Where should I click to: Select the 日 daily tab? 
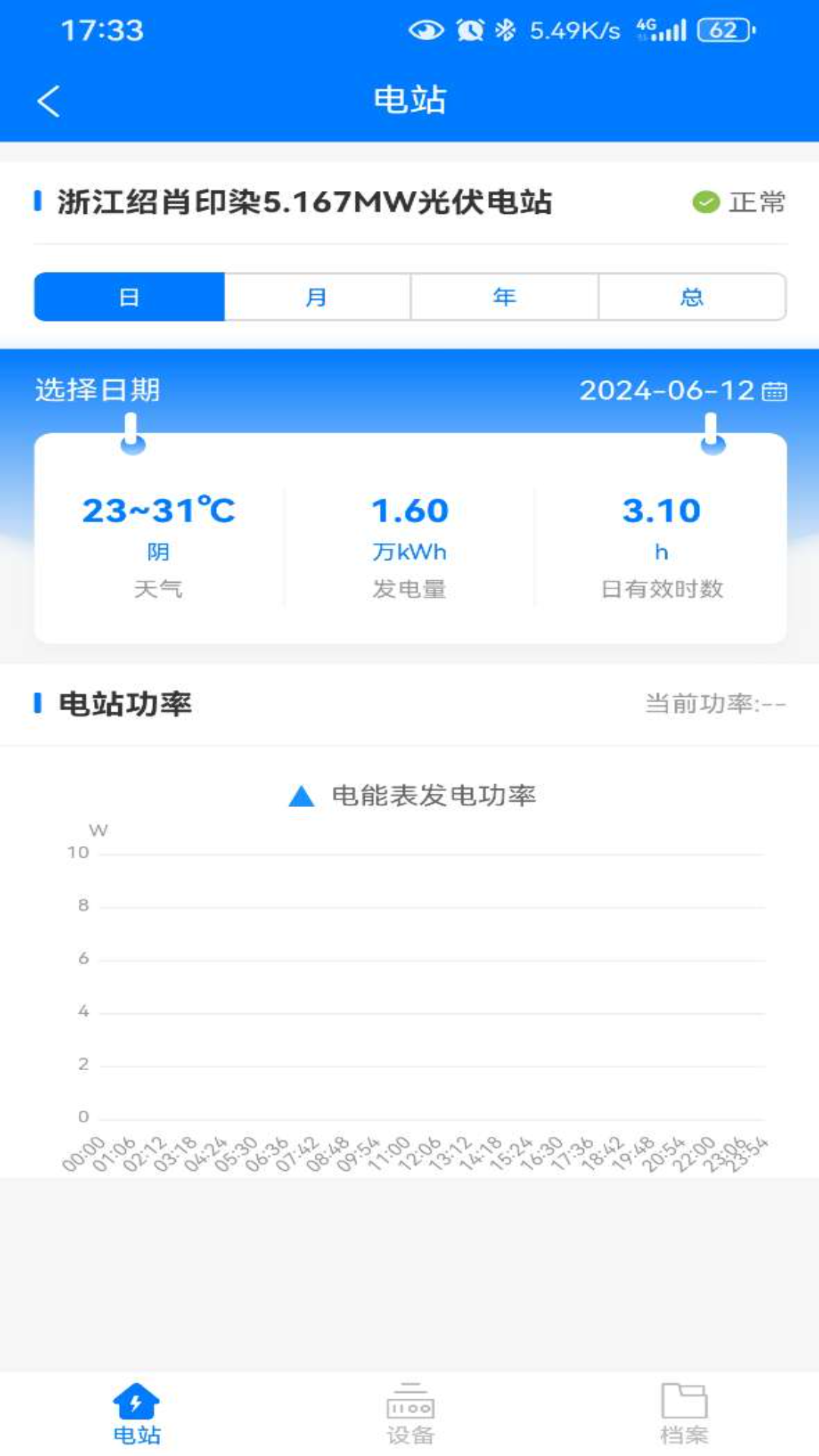129,297
